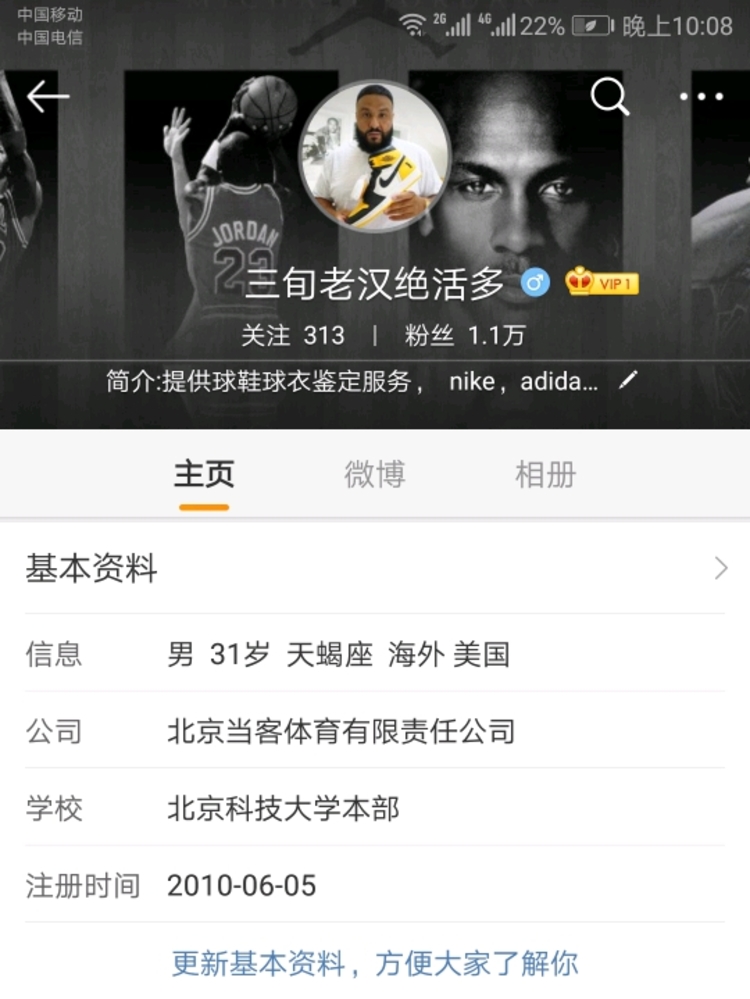Open the three-dot overflow menu
This screenshot has height=999, width=750.
tap(701, 97)
